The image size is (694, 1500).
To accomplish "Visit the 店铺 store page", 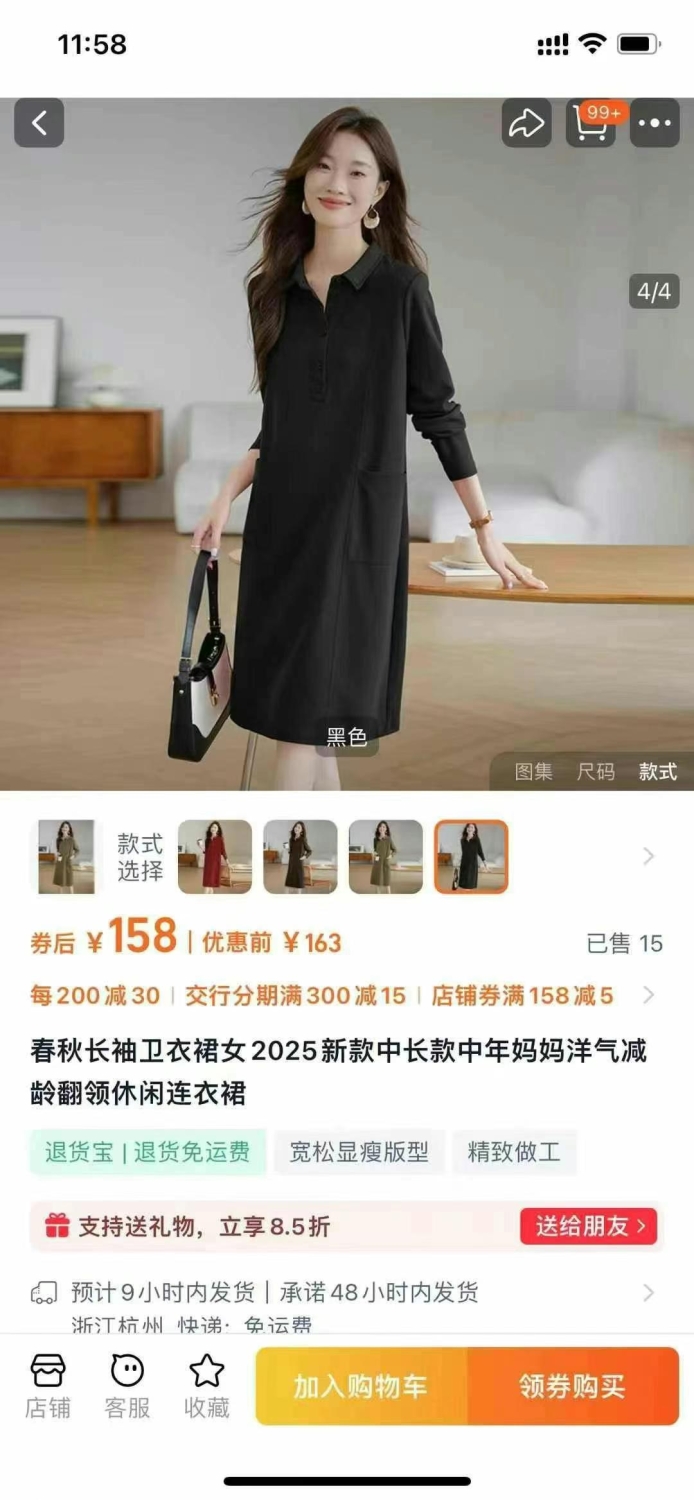I will click(48, 1386).
